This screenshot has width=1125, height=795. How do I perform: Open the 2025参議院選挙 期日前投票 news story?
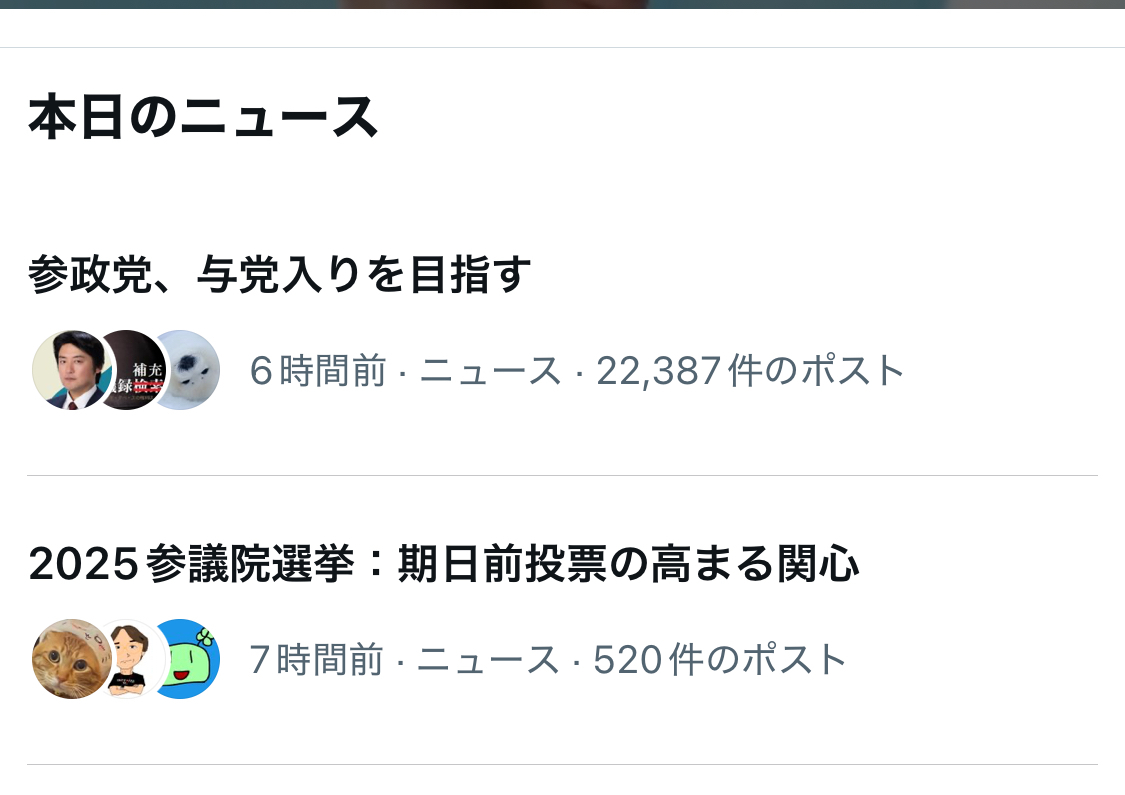point(444,566)
